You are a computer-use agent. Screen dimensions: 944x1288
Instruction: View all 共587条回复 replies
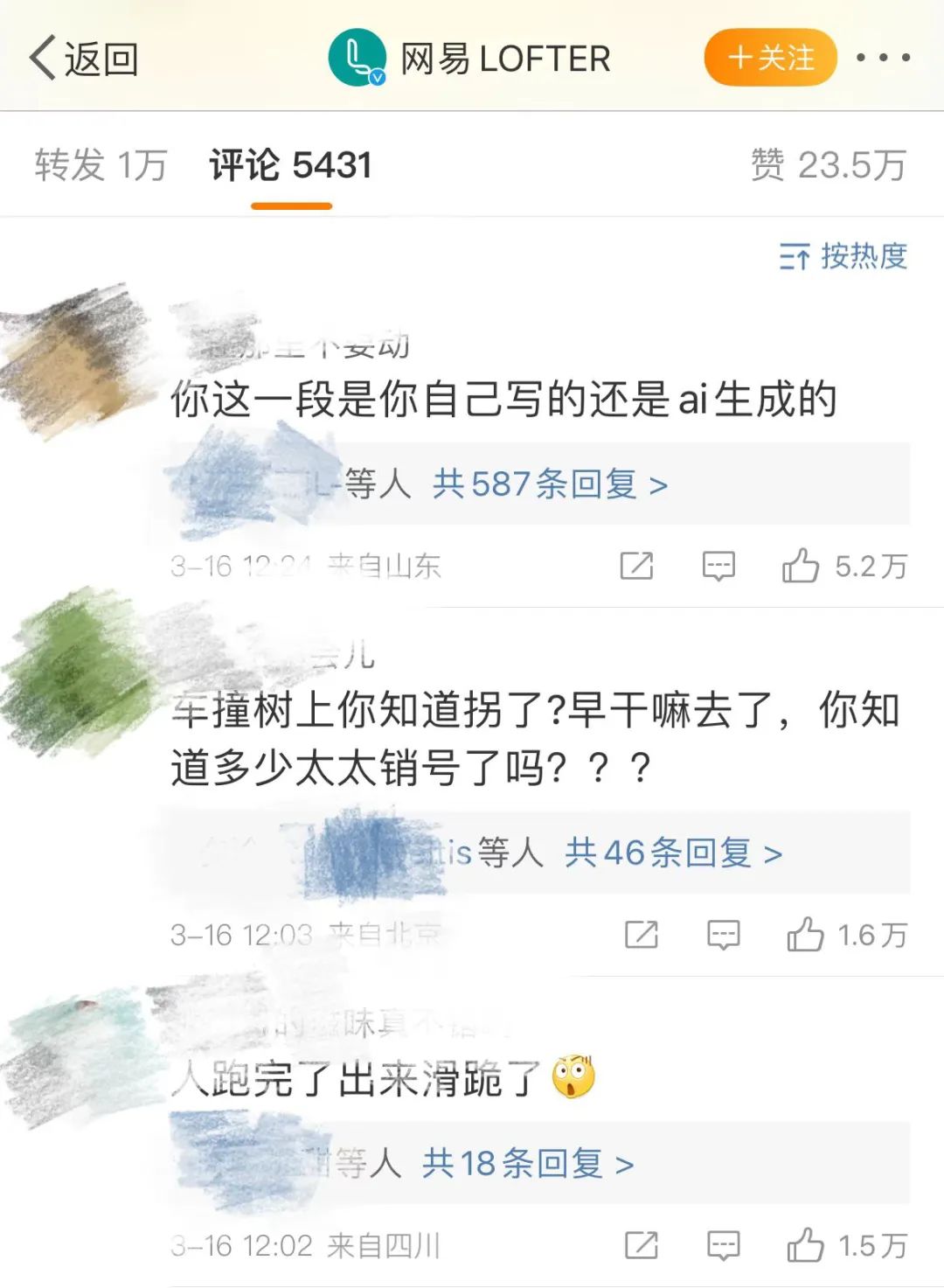pos(550,484)
